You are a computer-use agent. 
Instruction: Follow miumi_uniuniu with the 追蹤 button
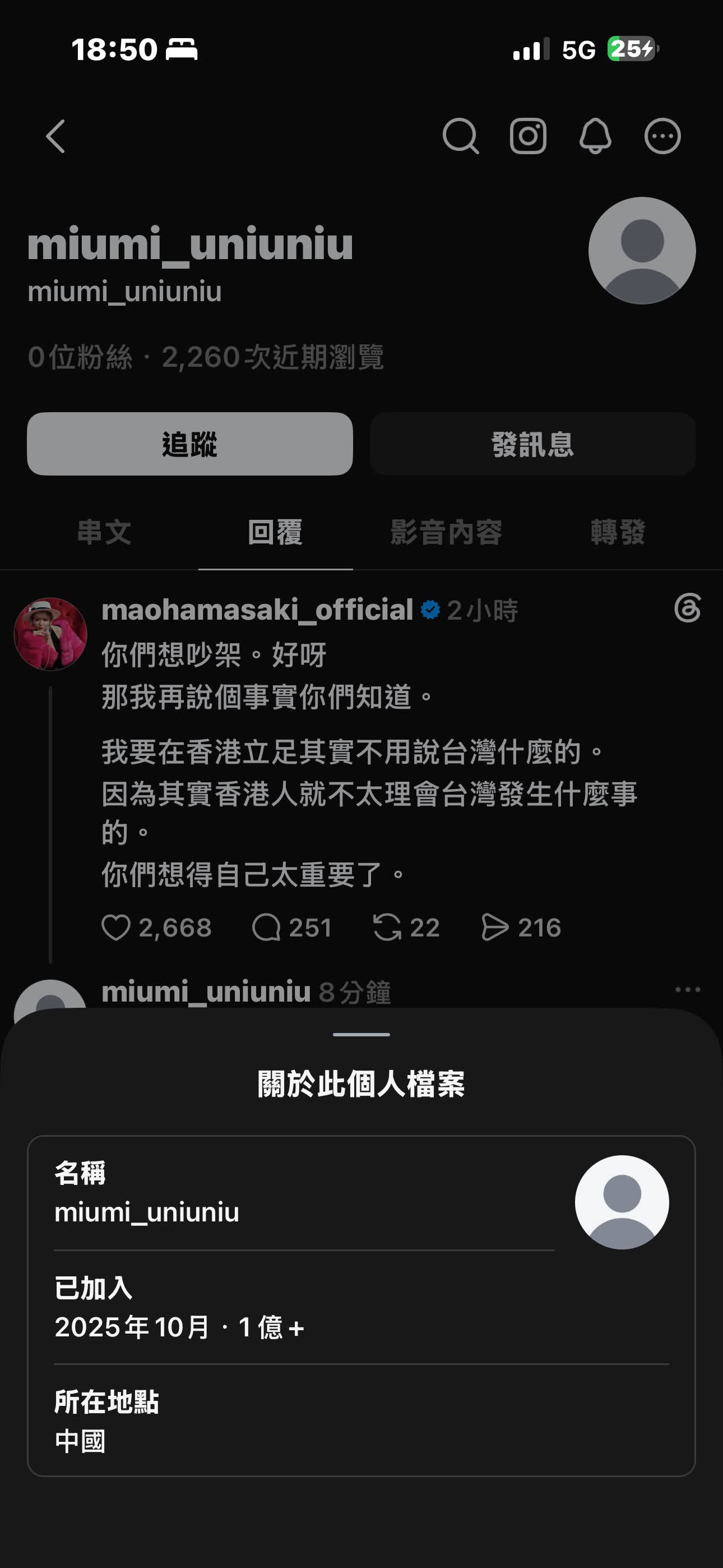pyautogui.click(x=190, y=444)
